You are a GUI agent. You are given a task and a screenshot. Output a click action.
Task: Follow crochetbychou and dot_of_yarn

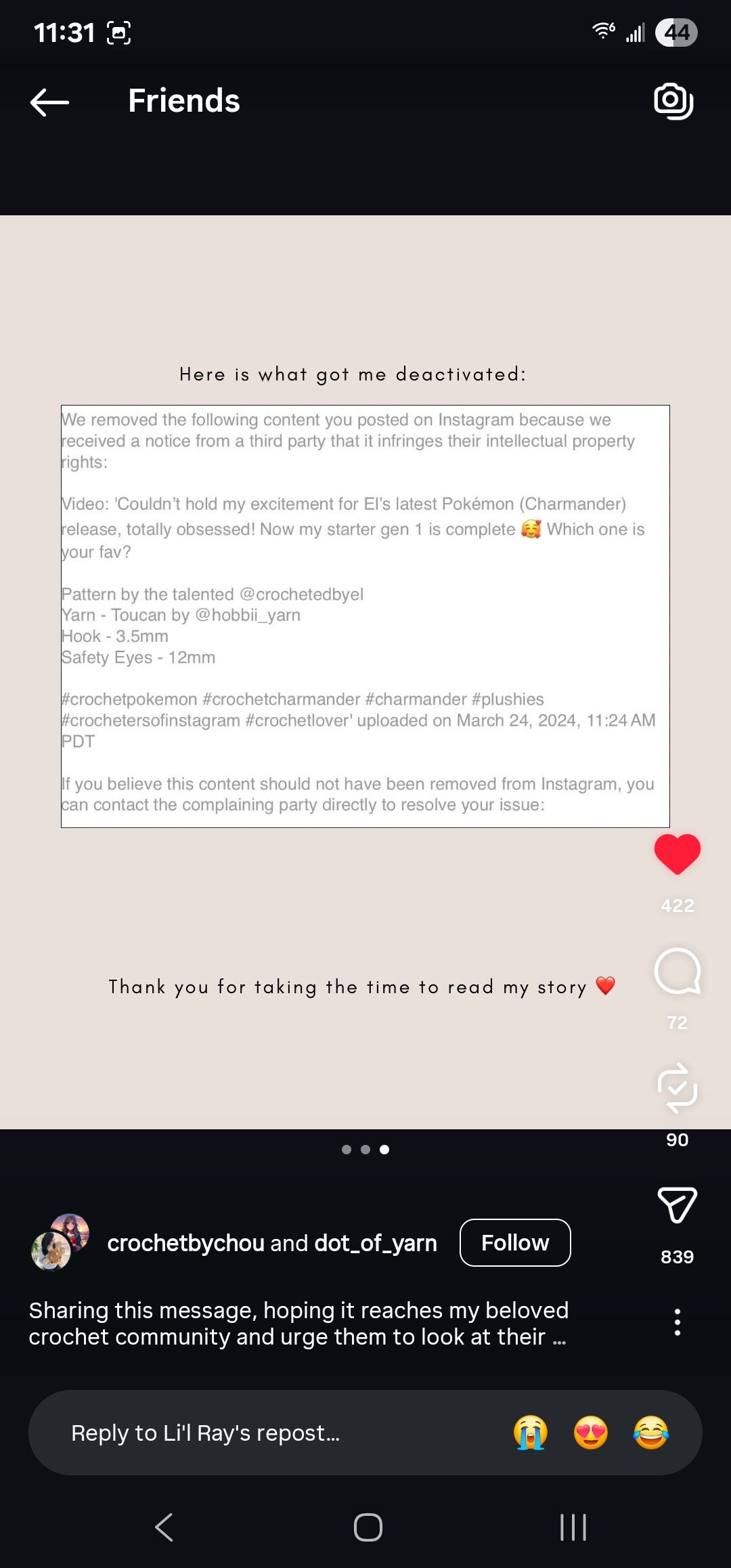click(515, 1242)
